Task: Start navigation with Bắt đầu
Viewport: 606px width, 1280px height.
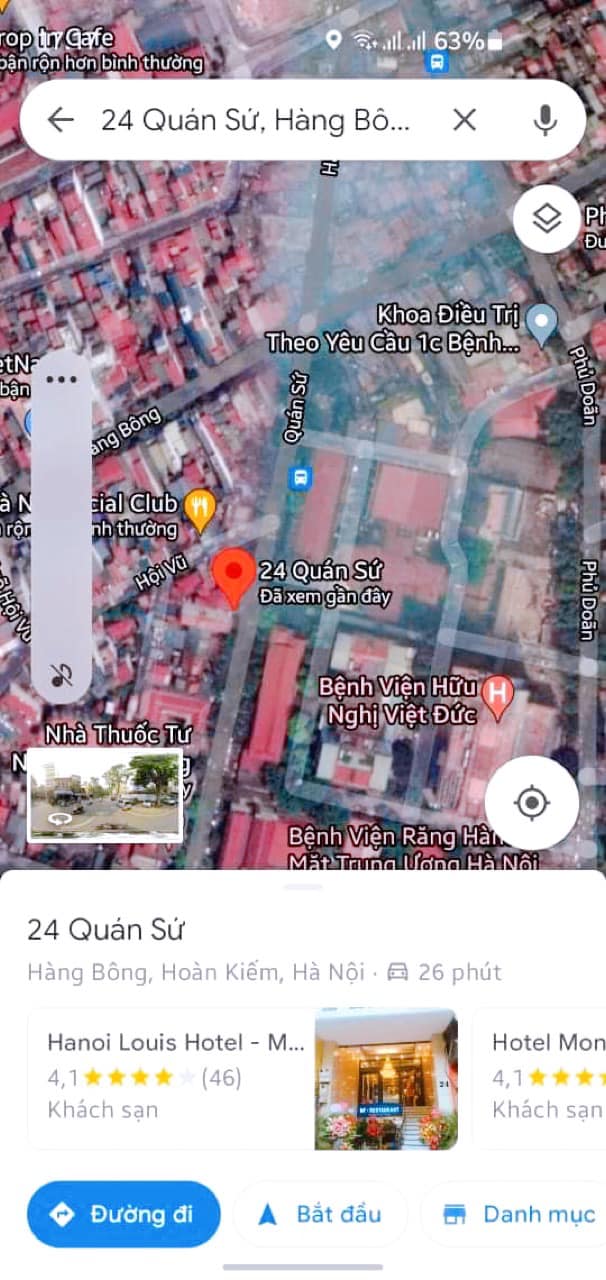Action: pos(321,1214)
